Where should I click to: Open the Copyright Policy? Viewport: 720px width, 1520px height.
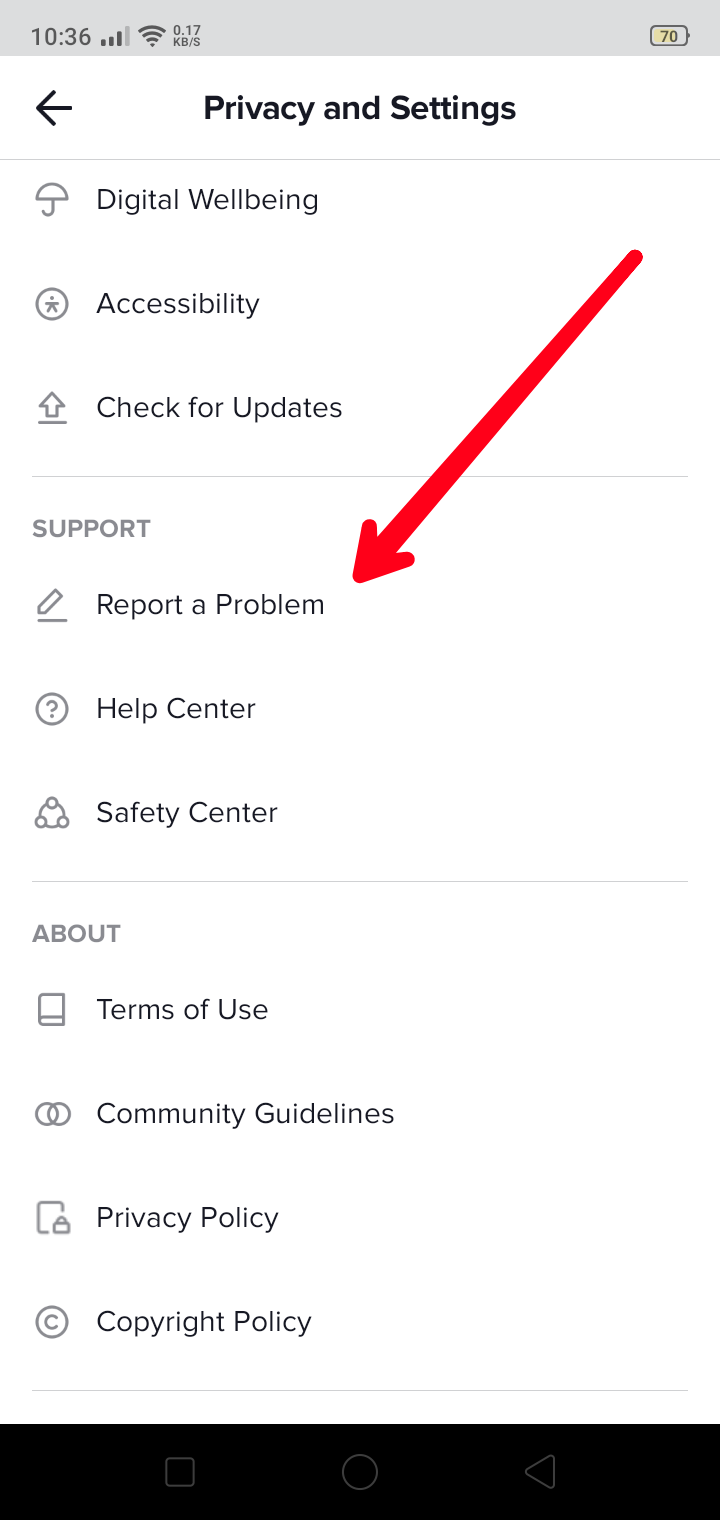pyautogui.click(x=204, y=1322)
